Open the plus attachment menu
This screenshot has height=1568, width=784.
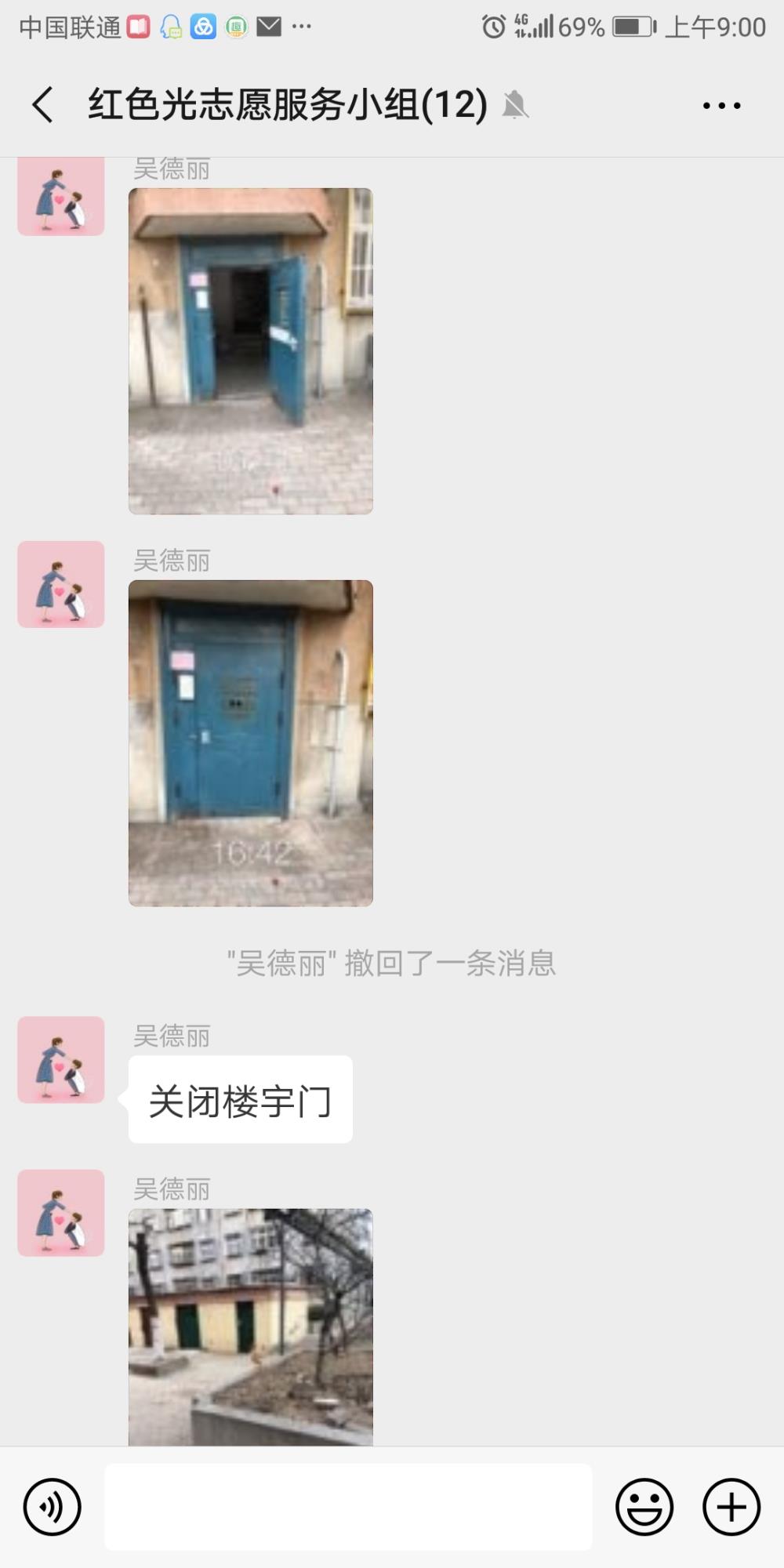[731, 1507]
